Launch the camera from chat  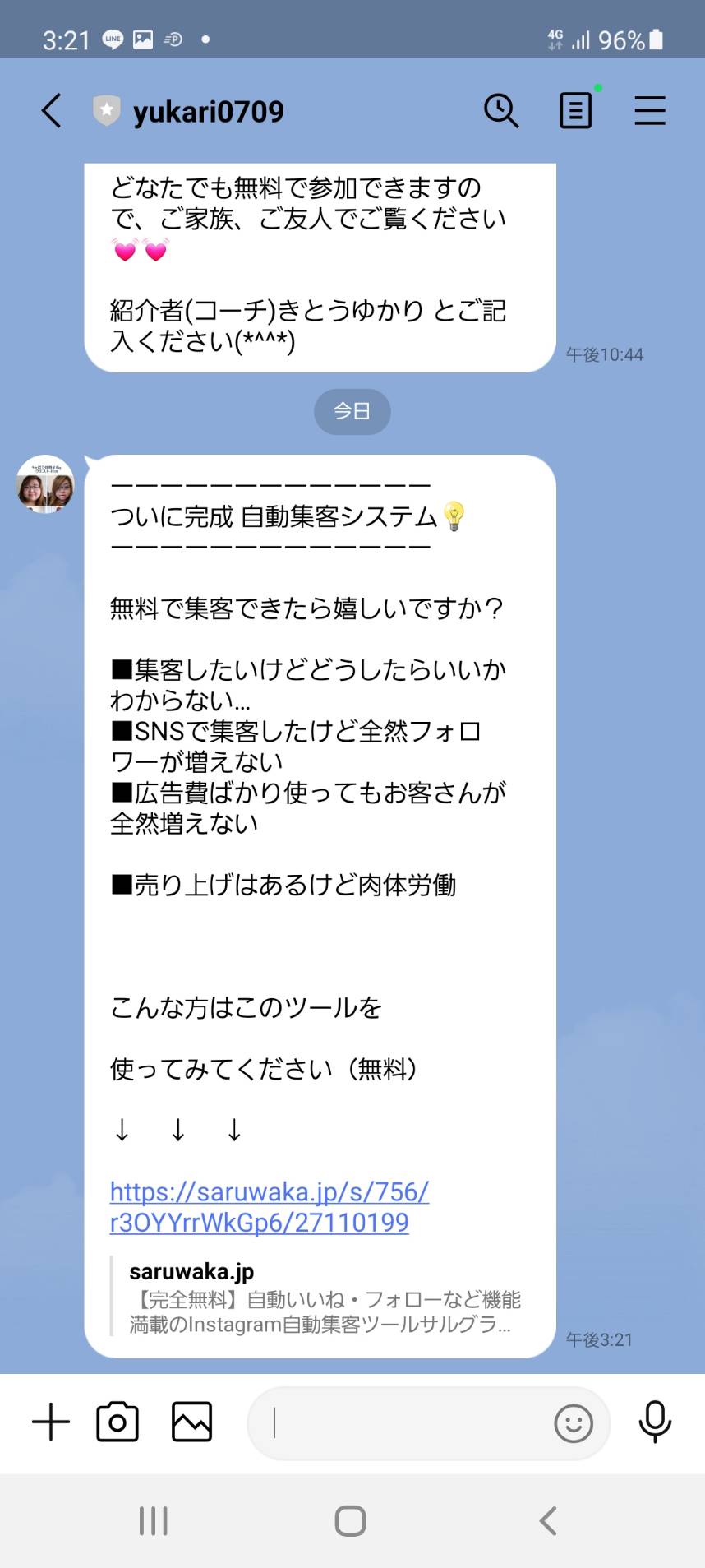point(117,1422)
